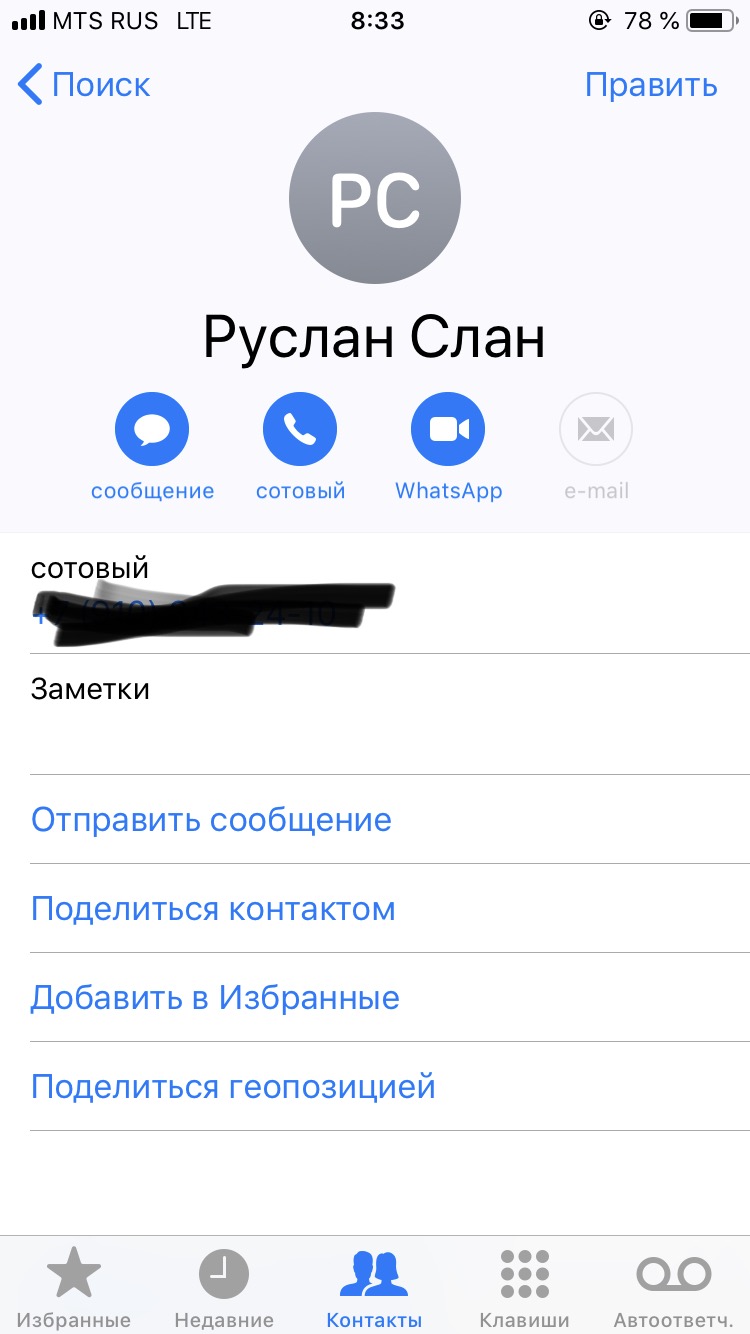This screenshot has height=1334, width=750.
Task: Choose Поделиться контактом
Action: point(214,909)
